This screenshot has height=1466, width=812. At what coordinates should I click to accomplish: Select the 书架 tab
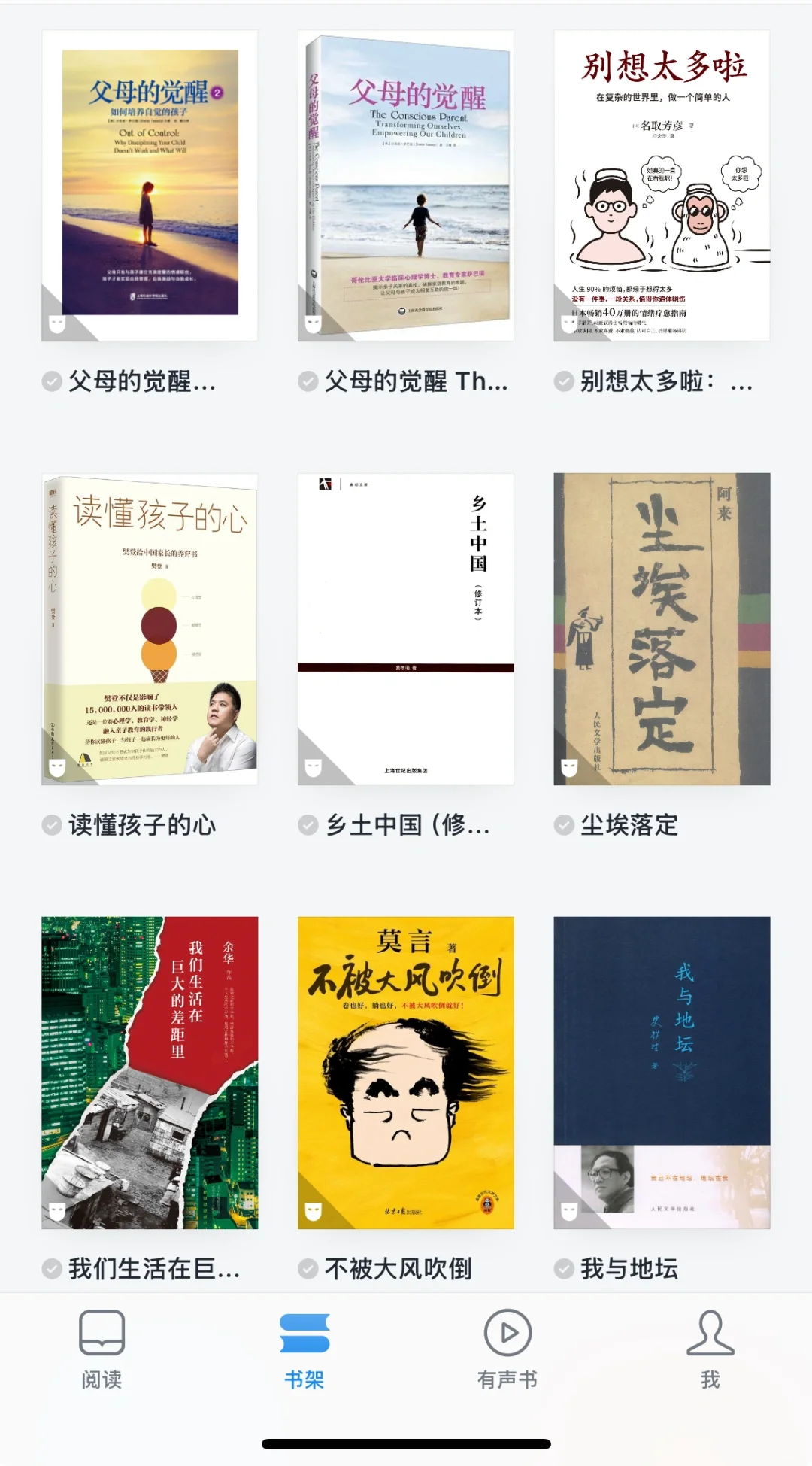tap(304, 1349)
